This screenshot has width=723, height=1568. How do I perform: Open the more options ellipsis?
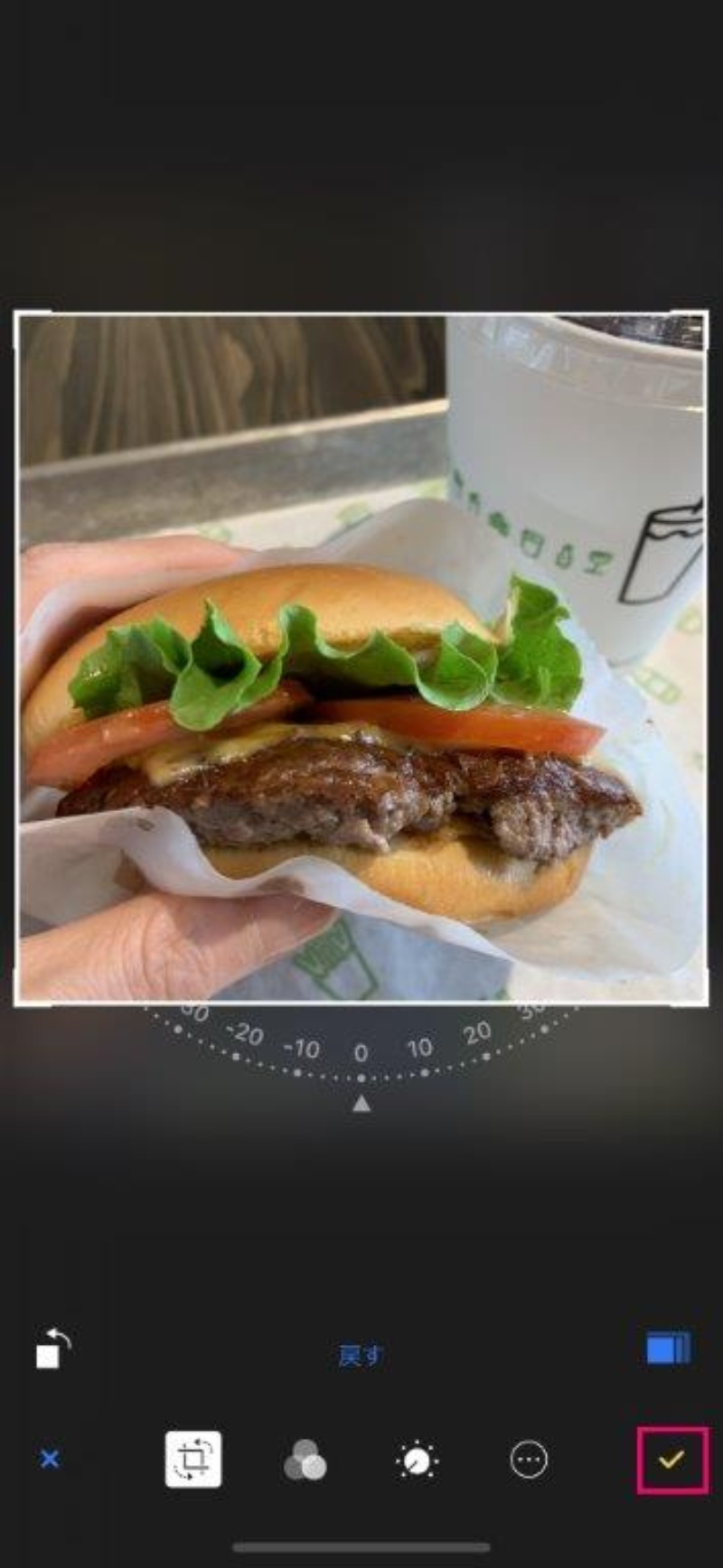529,1460
